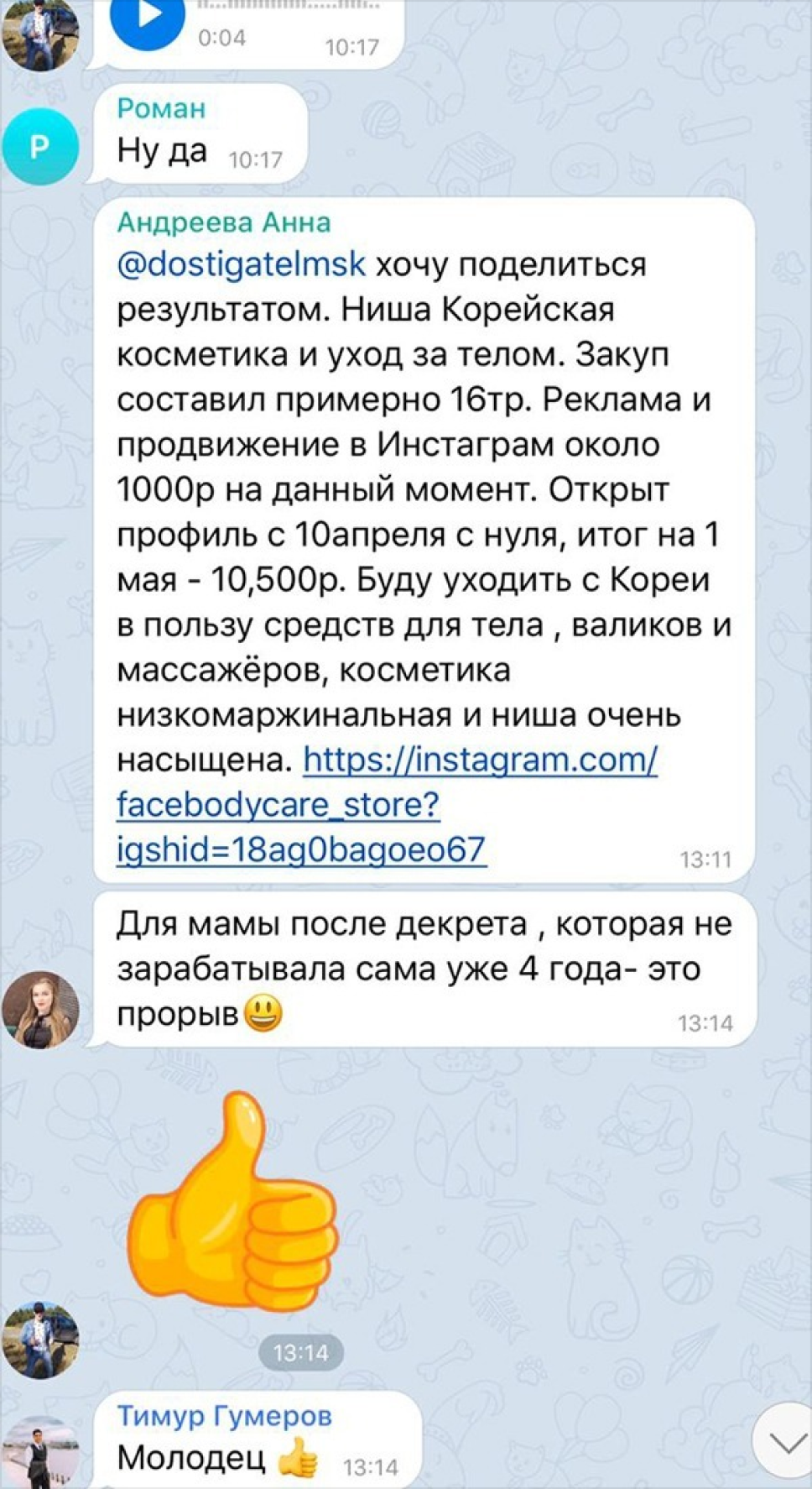
Task: Tap the Андреева Анна sender name
Action: (224, 222)
